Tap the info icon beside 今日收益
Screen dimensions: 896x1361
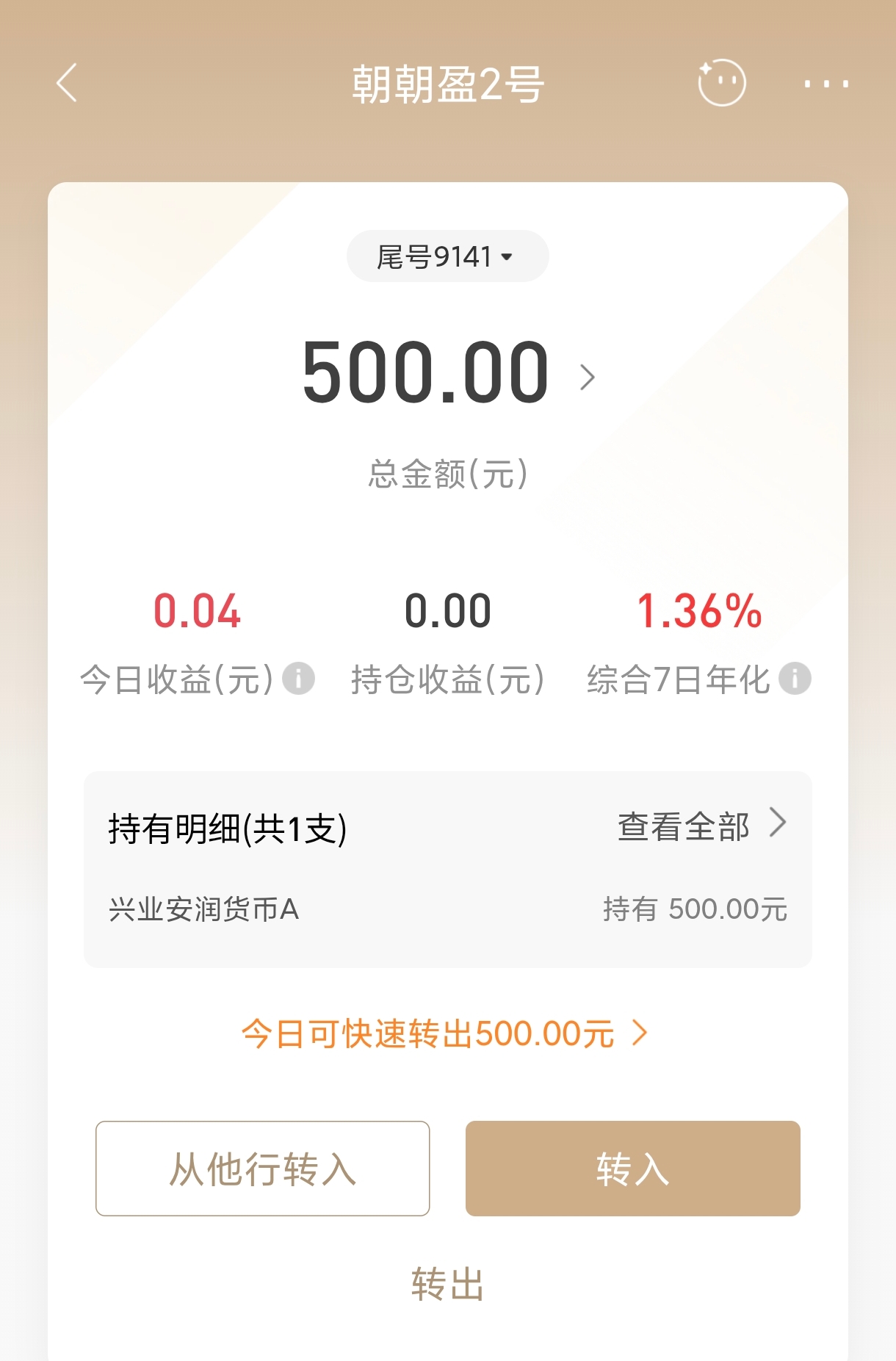[x=300, y=680]
